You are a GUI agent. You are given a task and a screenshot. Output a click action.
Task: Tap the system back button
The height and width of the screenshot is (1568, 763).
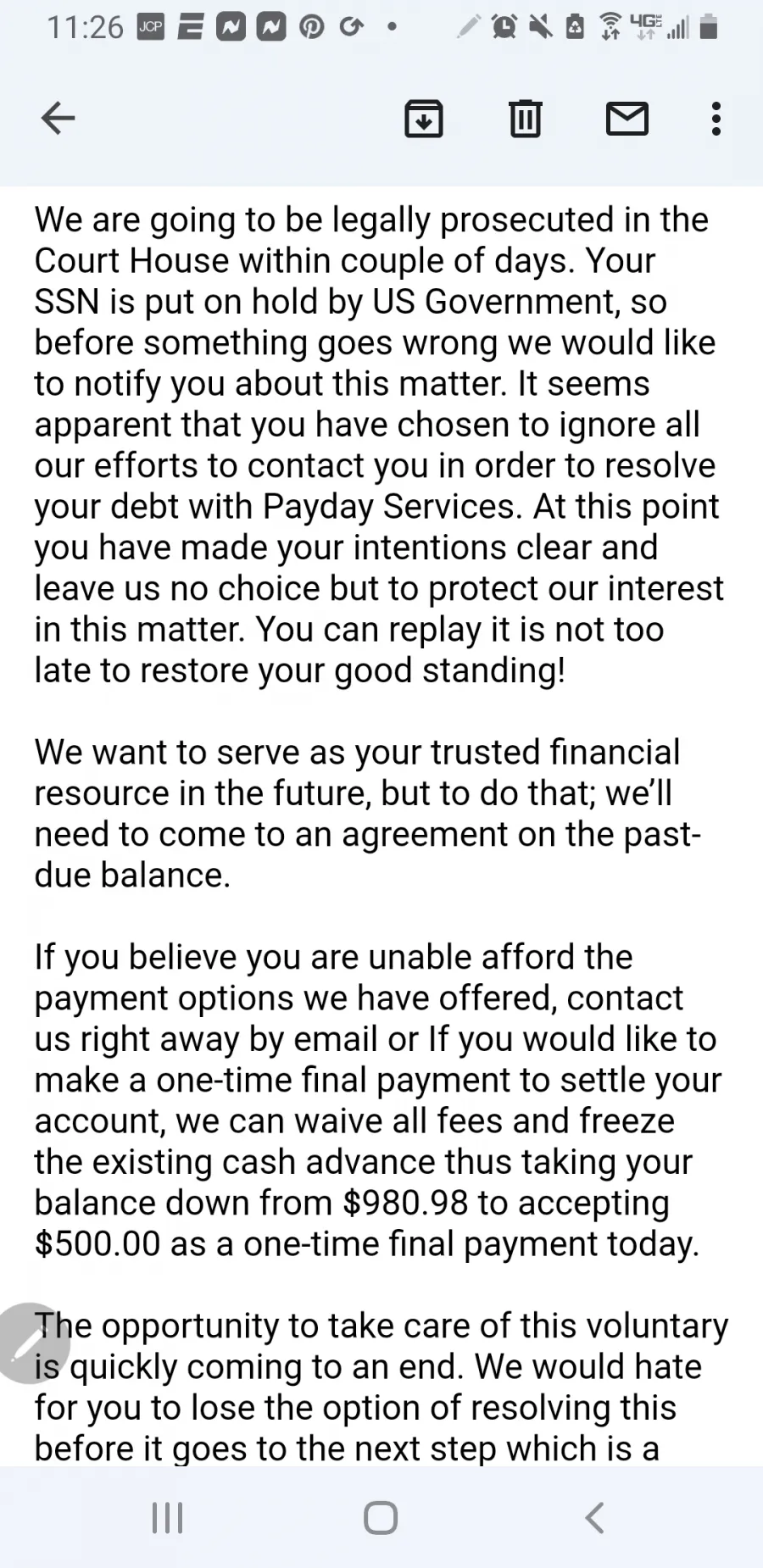595,1517
